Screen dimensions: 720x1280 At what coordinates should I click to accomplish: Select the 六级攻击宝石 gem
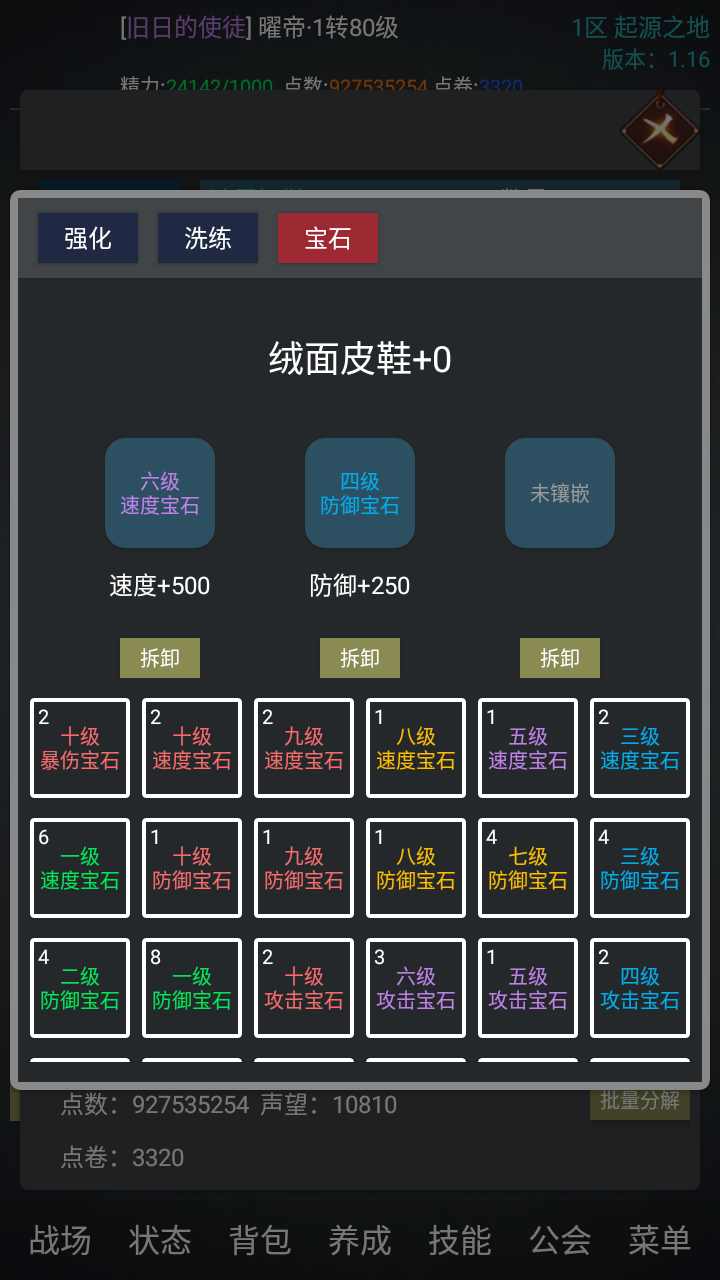416,987
